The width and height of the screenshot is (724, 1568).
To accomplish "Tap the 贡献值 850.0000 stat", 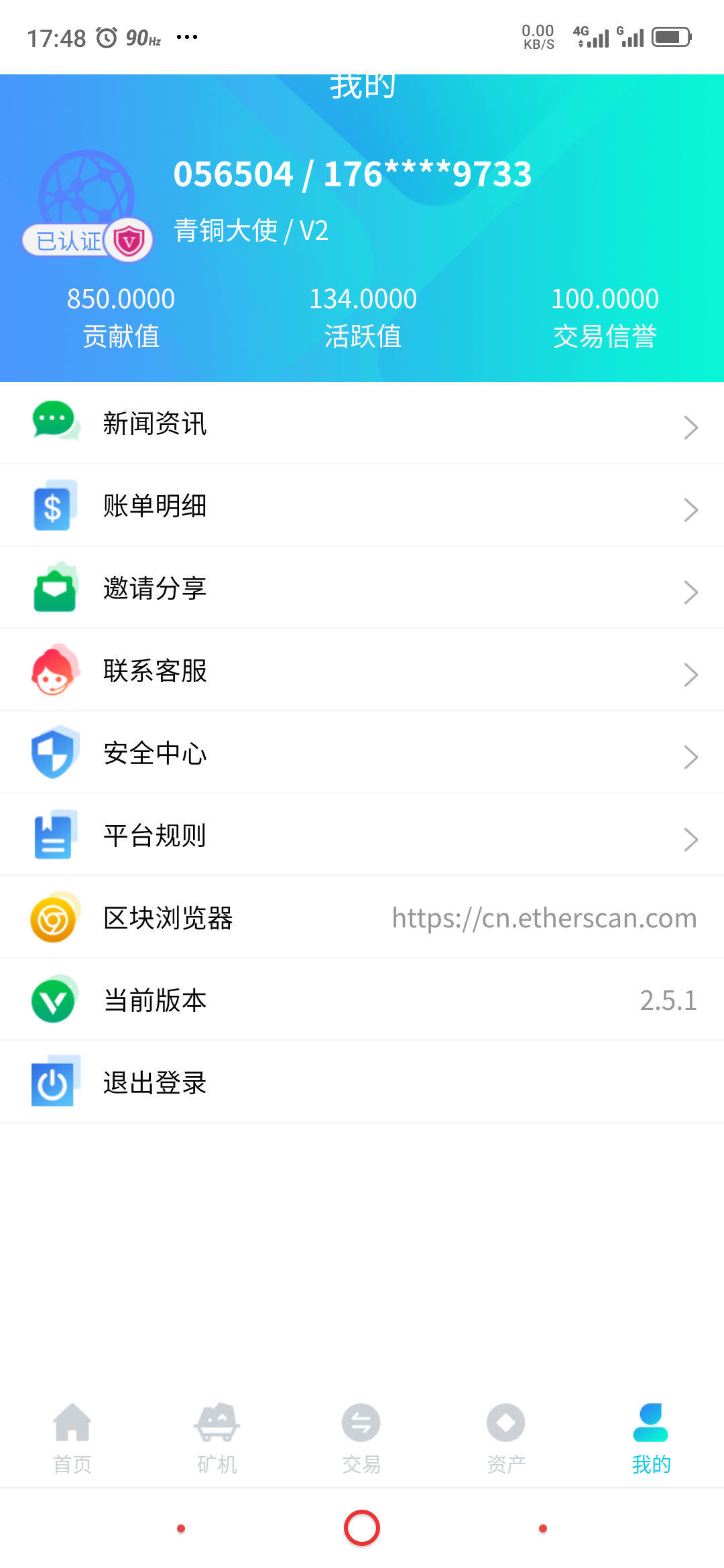I will tap(121, 315).
